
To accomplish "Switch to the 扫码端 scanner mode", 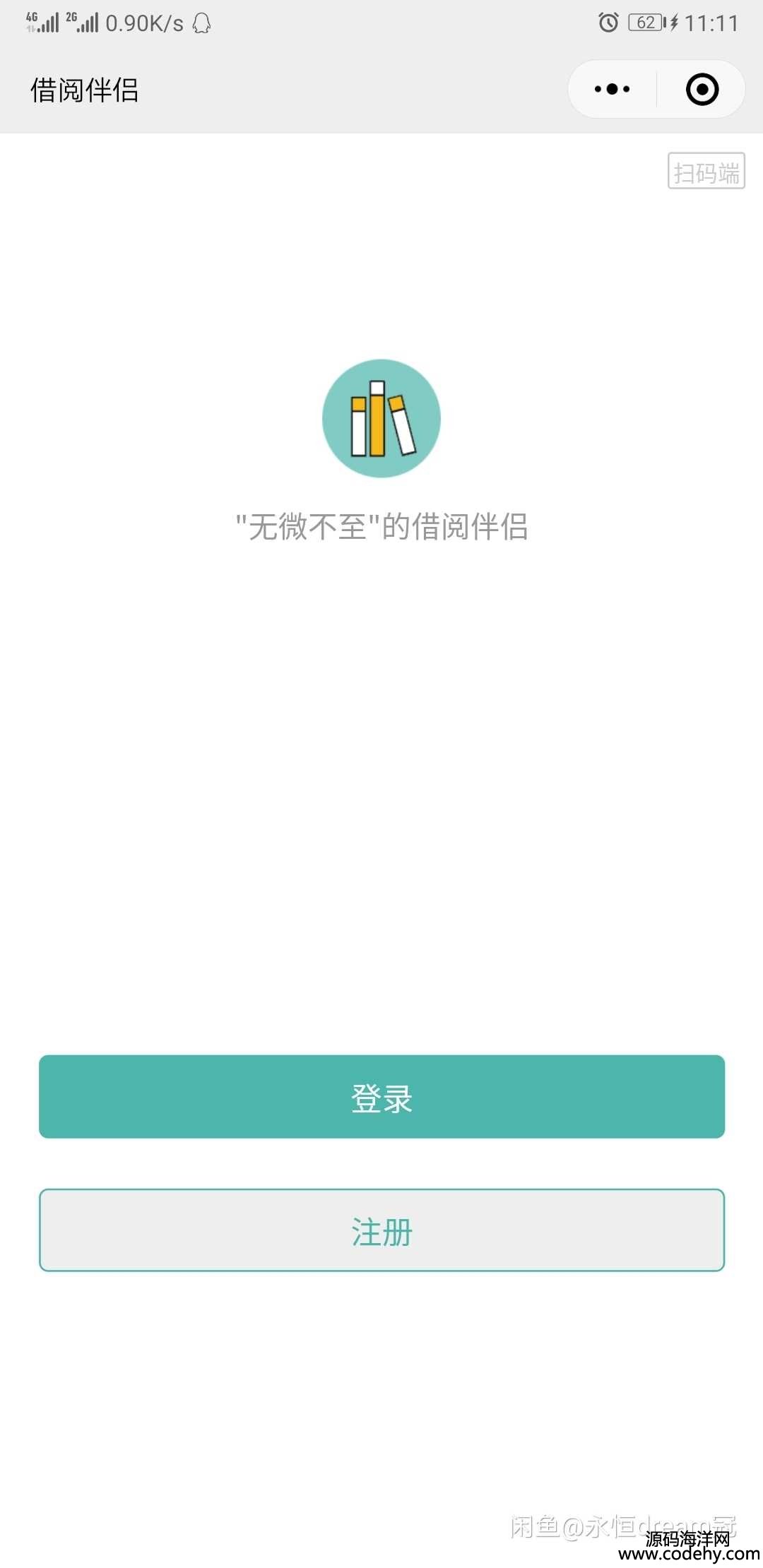I will tap(706, 172).
